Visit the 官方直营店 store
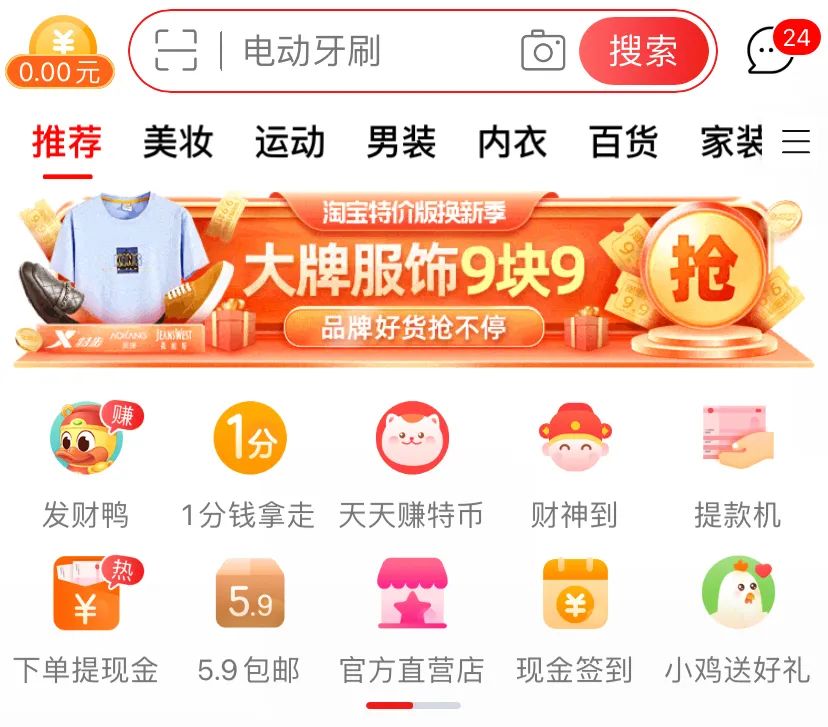The height and width of the screenshot is (727, 828). pos(411,620)
